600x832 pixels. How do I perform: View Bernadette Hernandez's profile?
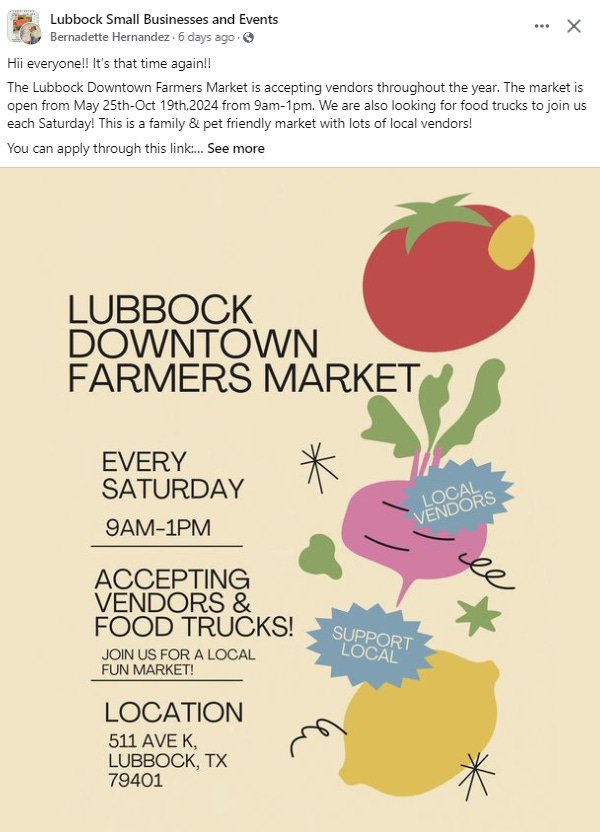pos(112,37)
